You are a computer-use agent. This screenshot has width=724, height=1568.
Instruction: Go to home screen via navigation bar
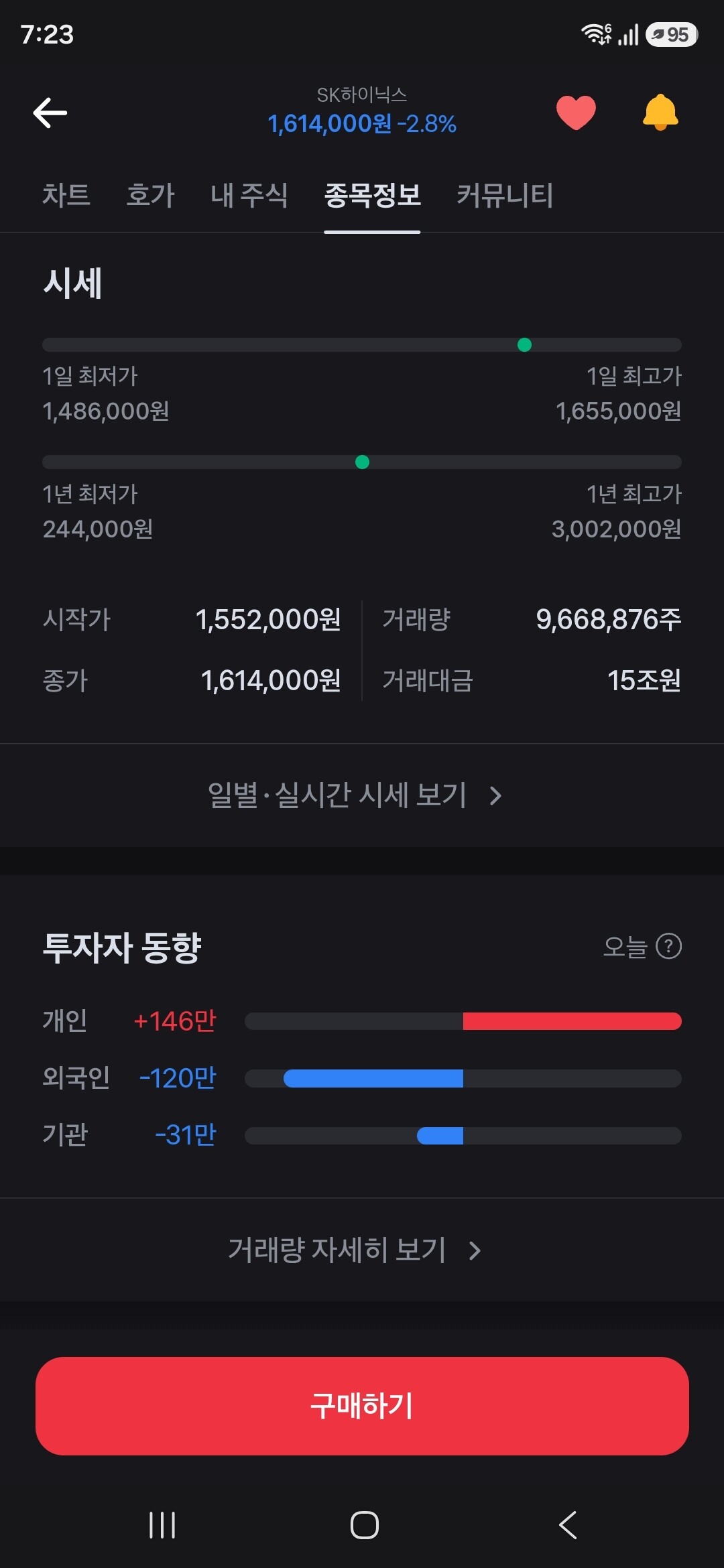[x=365, y=1525]
